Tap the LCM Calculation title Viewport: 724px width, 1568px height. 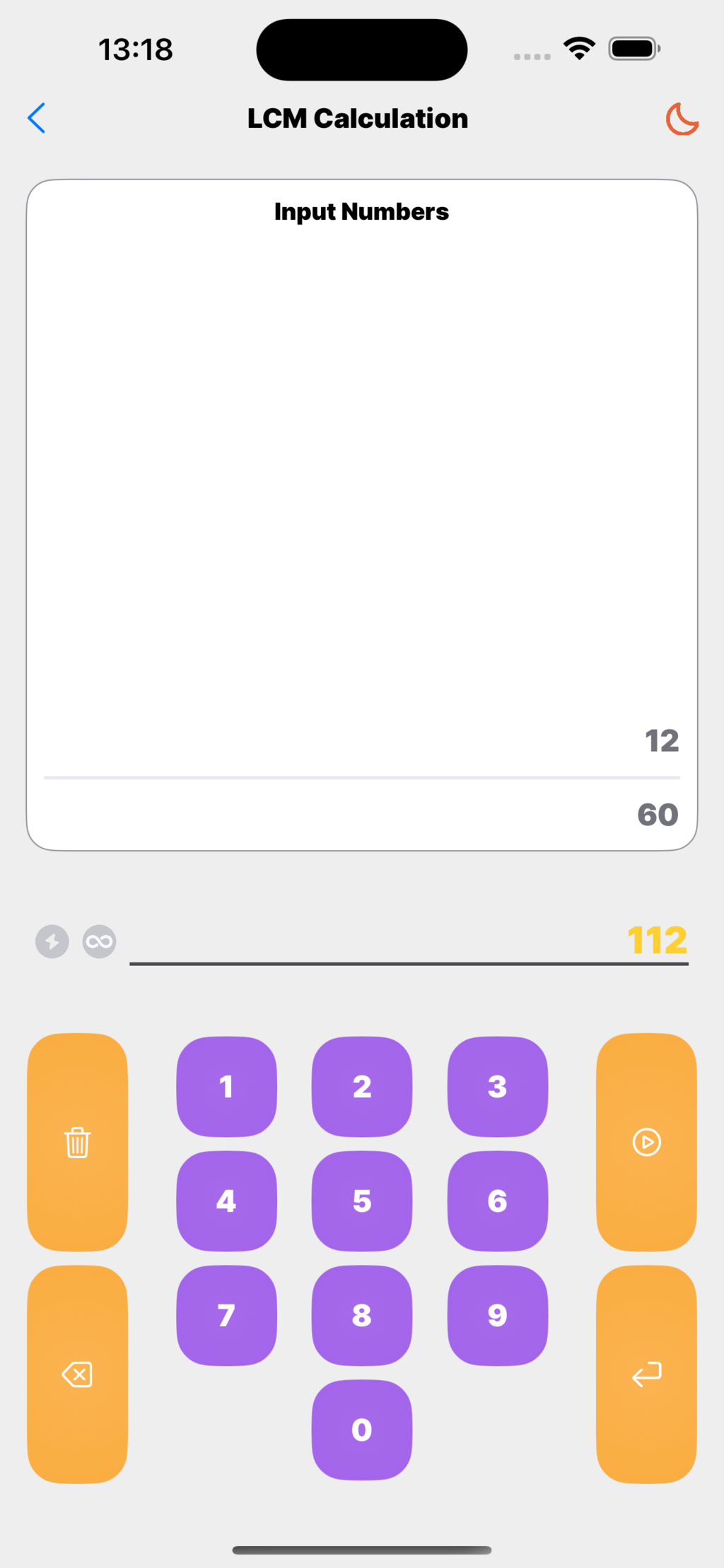coord(358,118)
